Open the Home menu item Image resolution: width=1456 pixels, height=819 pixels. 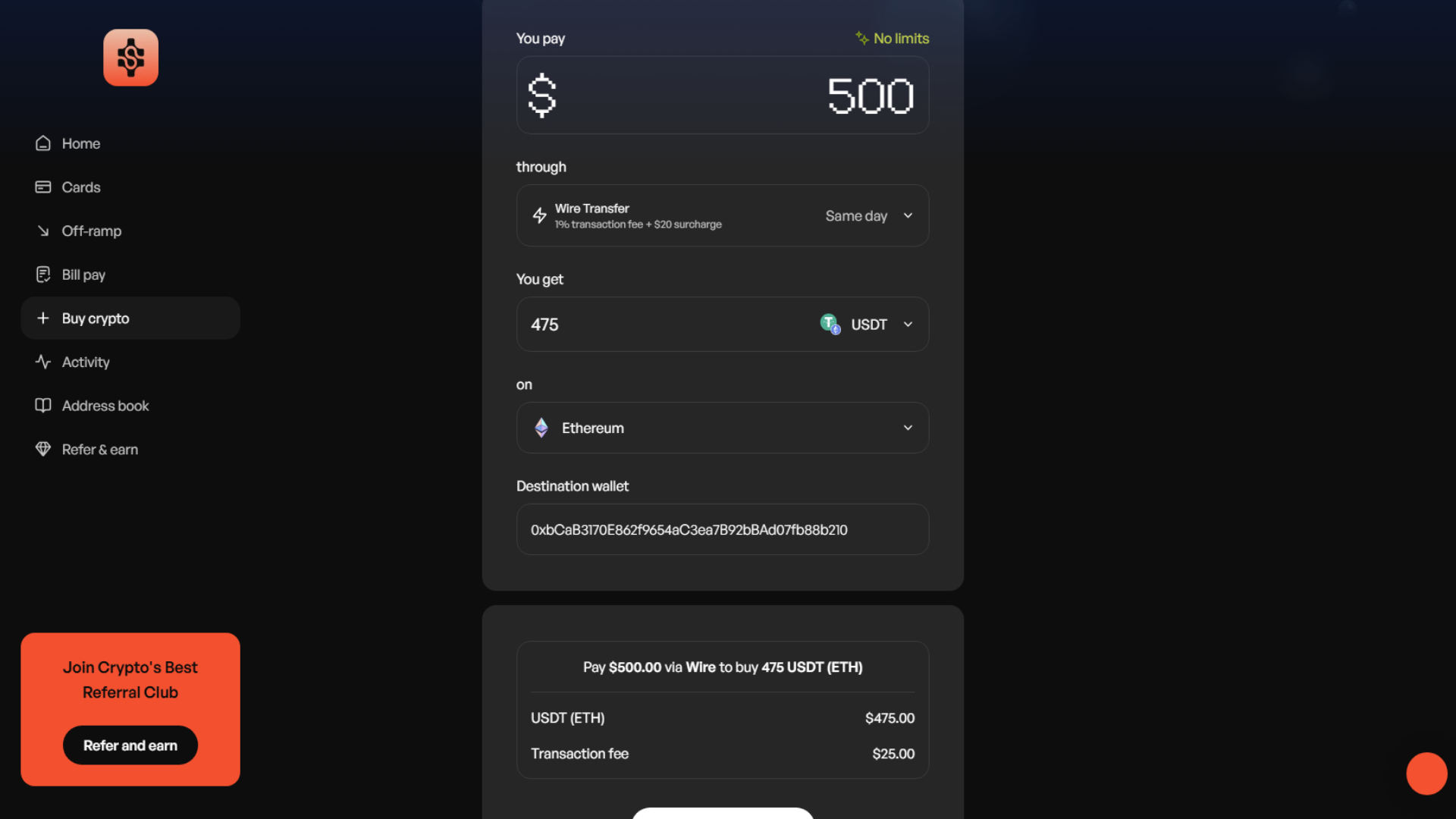pos(80,143)
